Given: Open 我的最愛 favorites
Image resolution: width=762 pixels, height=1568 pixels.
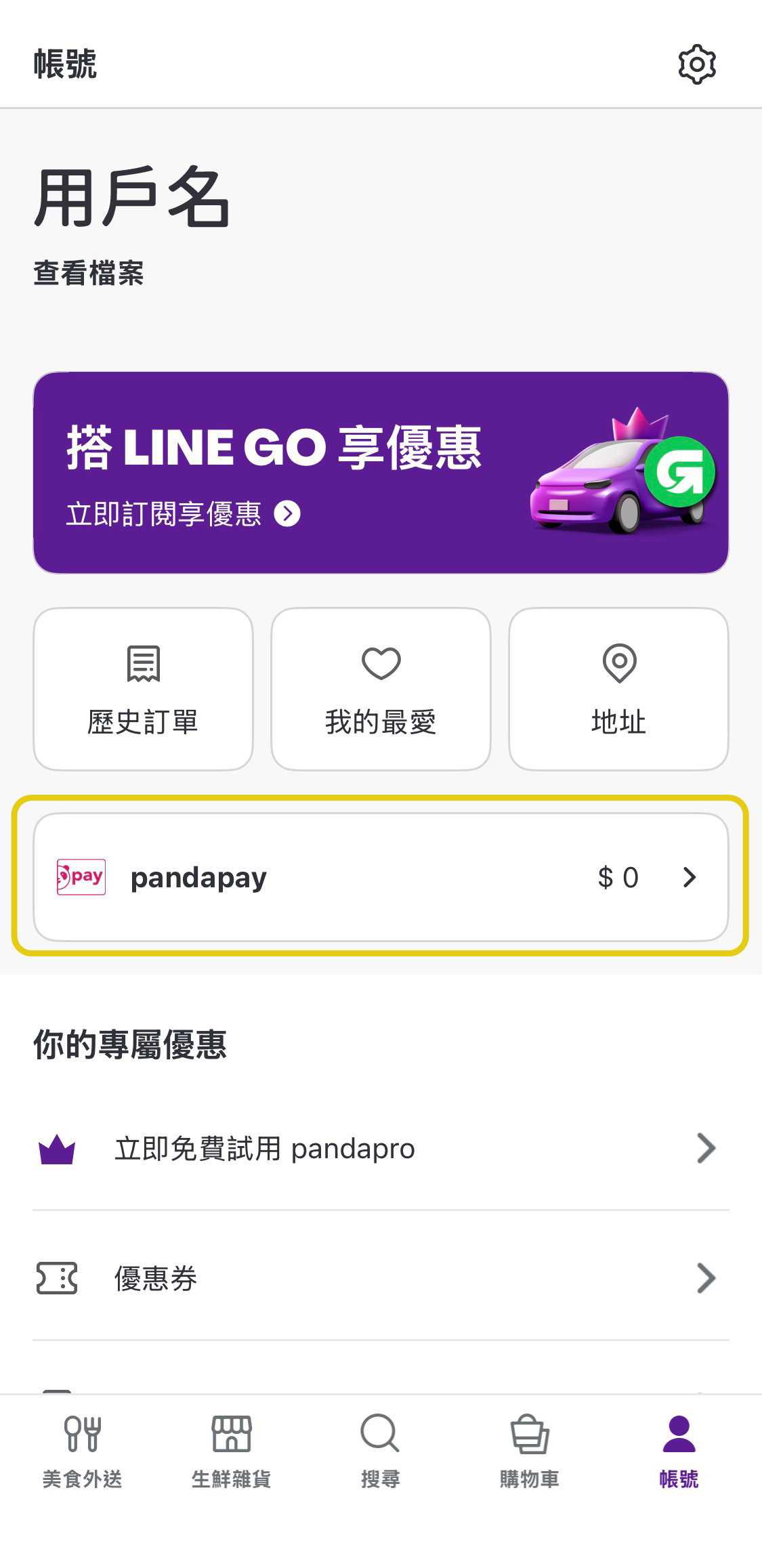Looking at the screenshot, I should [381, 689].
